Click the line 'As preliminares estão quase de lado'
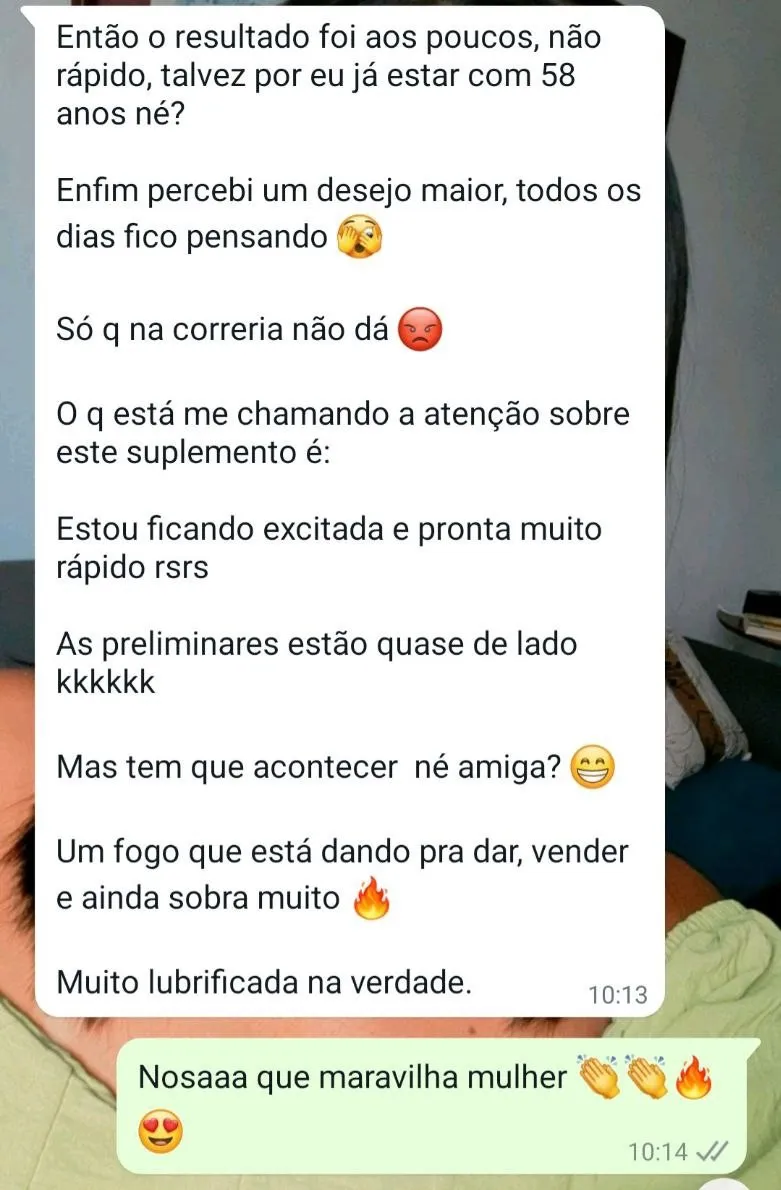This screenshot has width=781, height=1190. (318, 645)
